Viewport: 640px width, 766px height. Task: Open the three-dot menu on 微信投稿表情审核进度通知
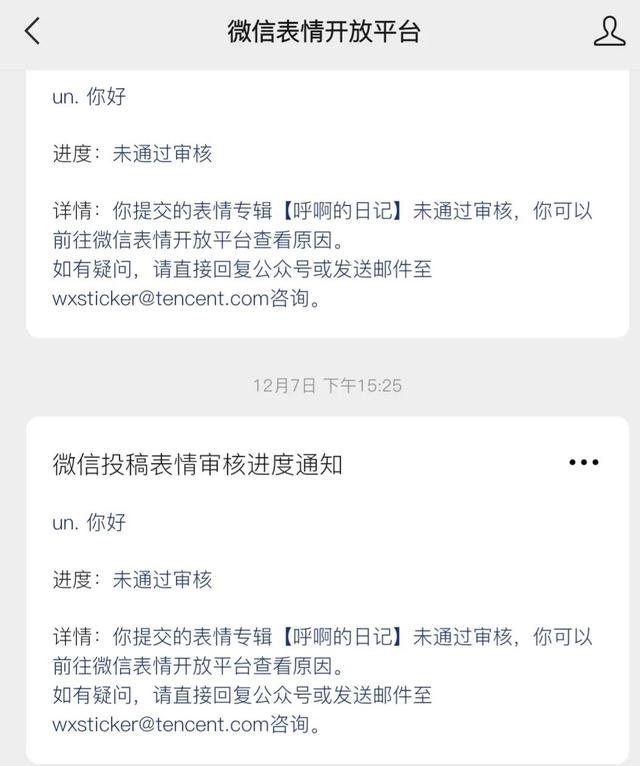click(x=583, y=462)
